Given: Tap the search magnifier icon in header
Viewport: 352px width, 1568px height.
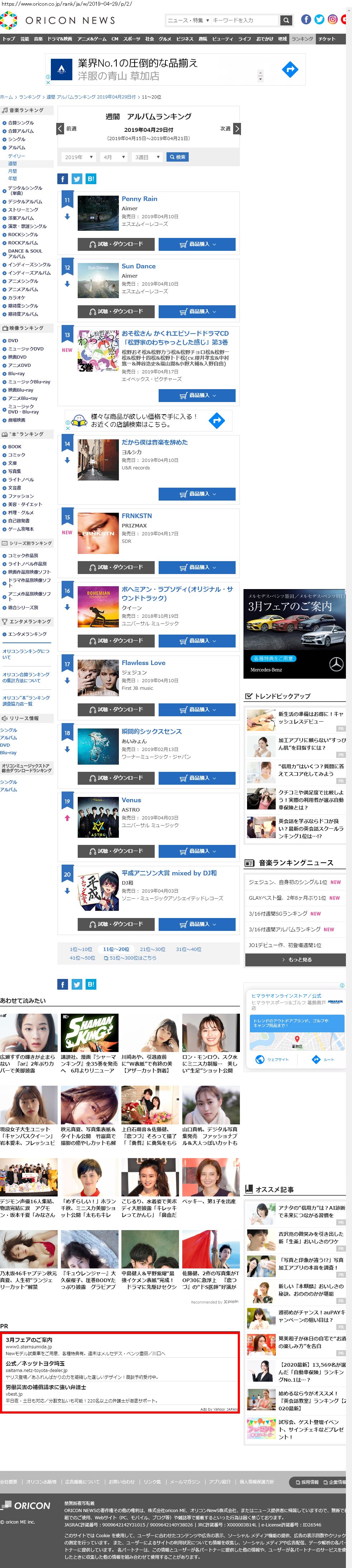Looking at the screenshot, I should coord(286,20).
